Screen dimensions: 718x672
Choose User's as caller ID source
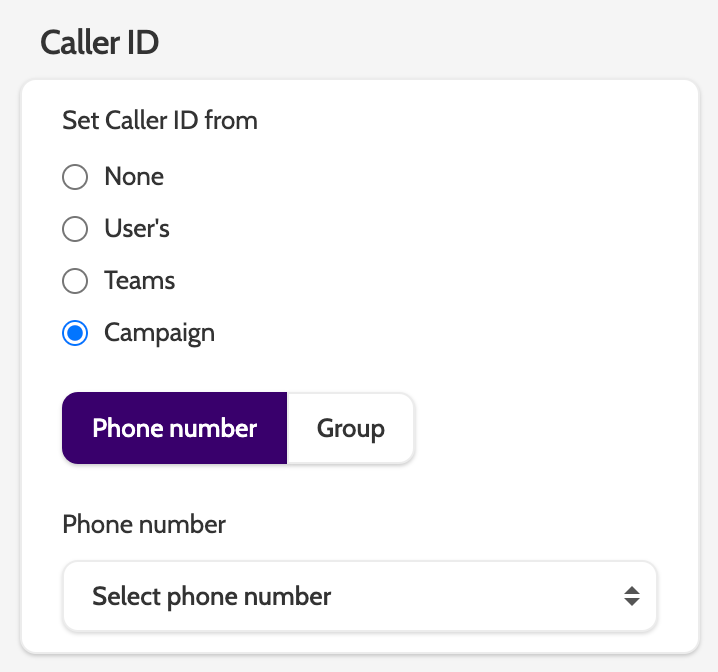pyautogui.click(x=75, y=229)
